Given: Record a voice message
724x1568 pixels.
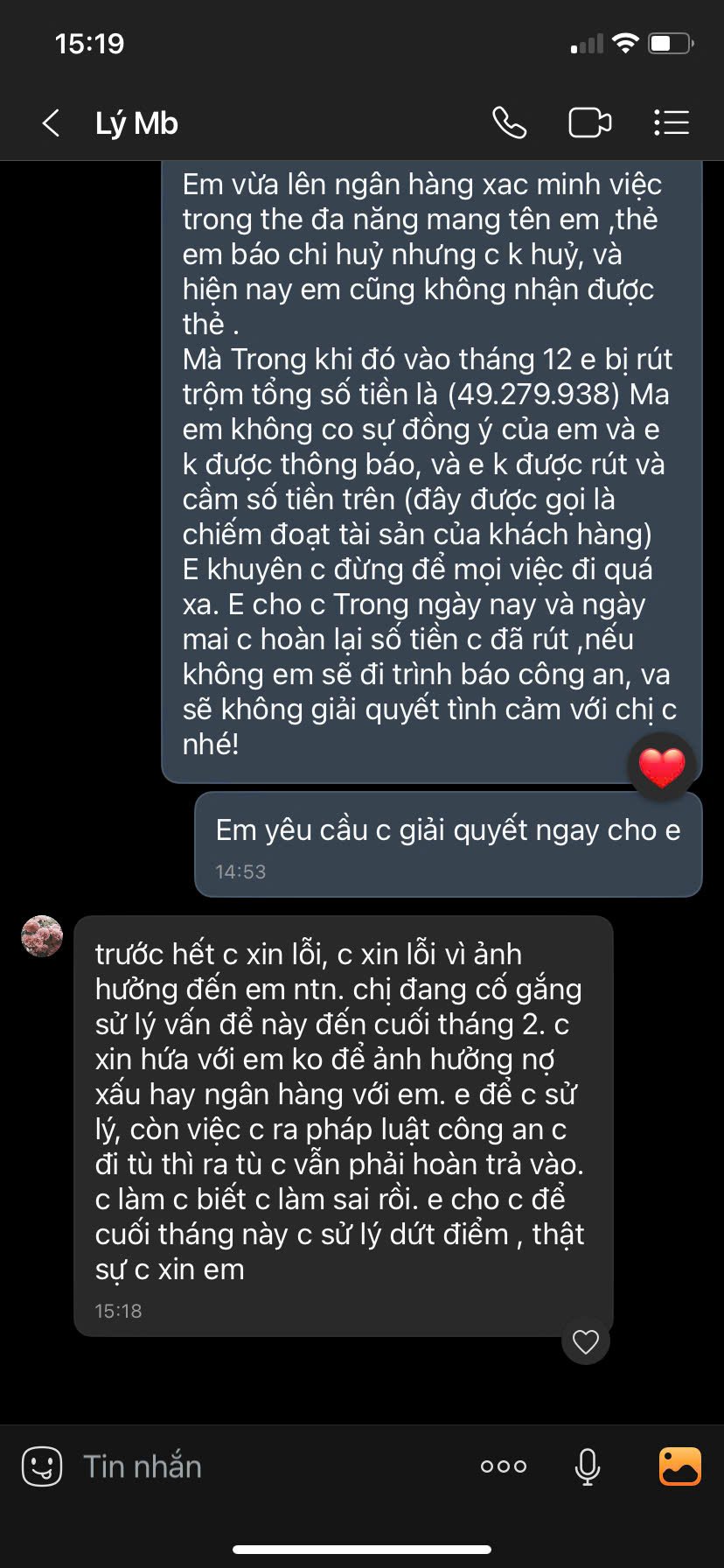Looking at the screenshot, I should 588,1466.
